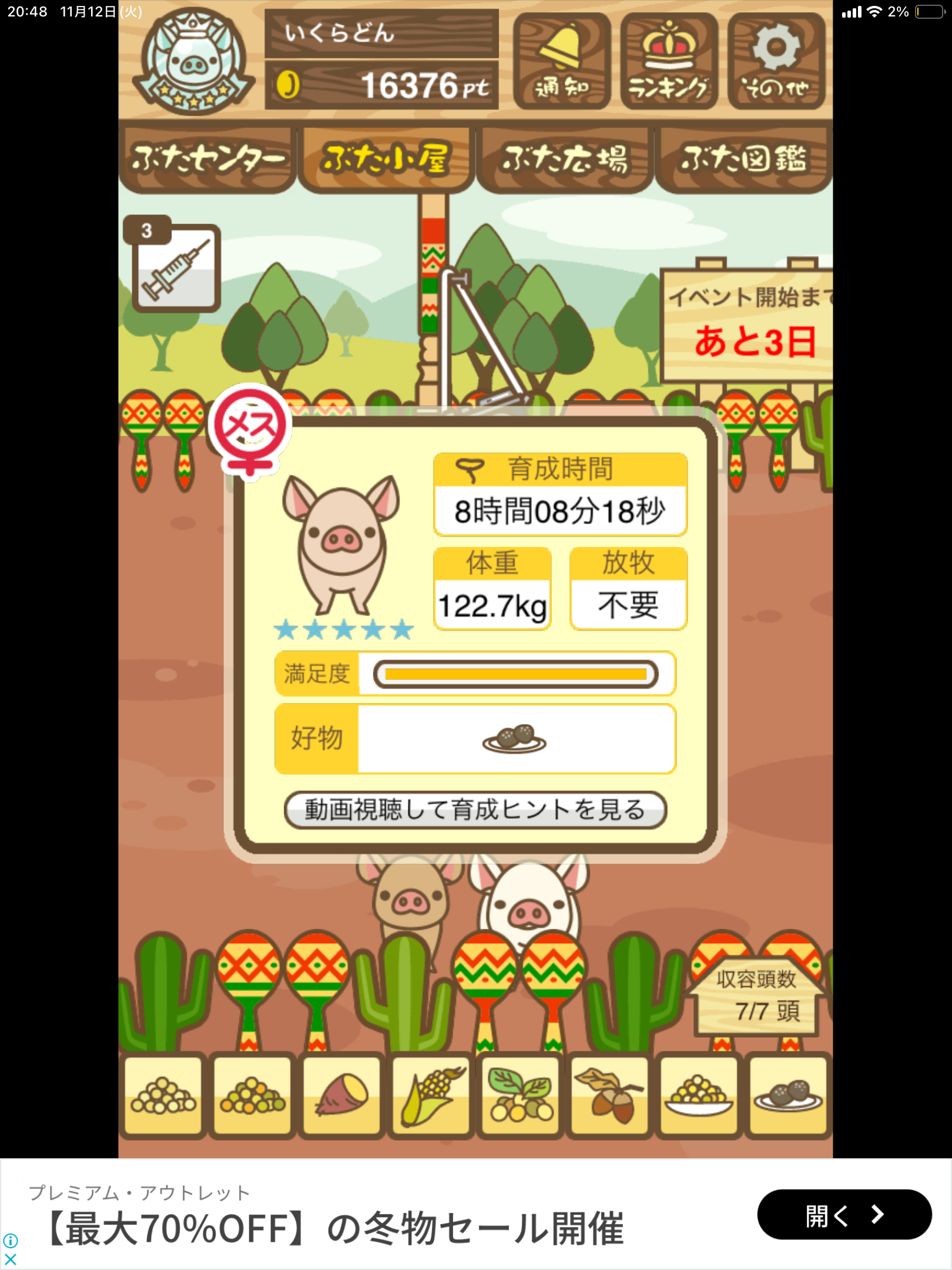The width and height of the screenshot is (952, 1270).
Task: Close the bottom ad banner
Action: [x=10, y=1259]
